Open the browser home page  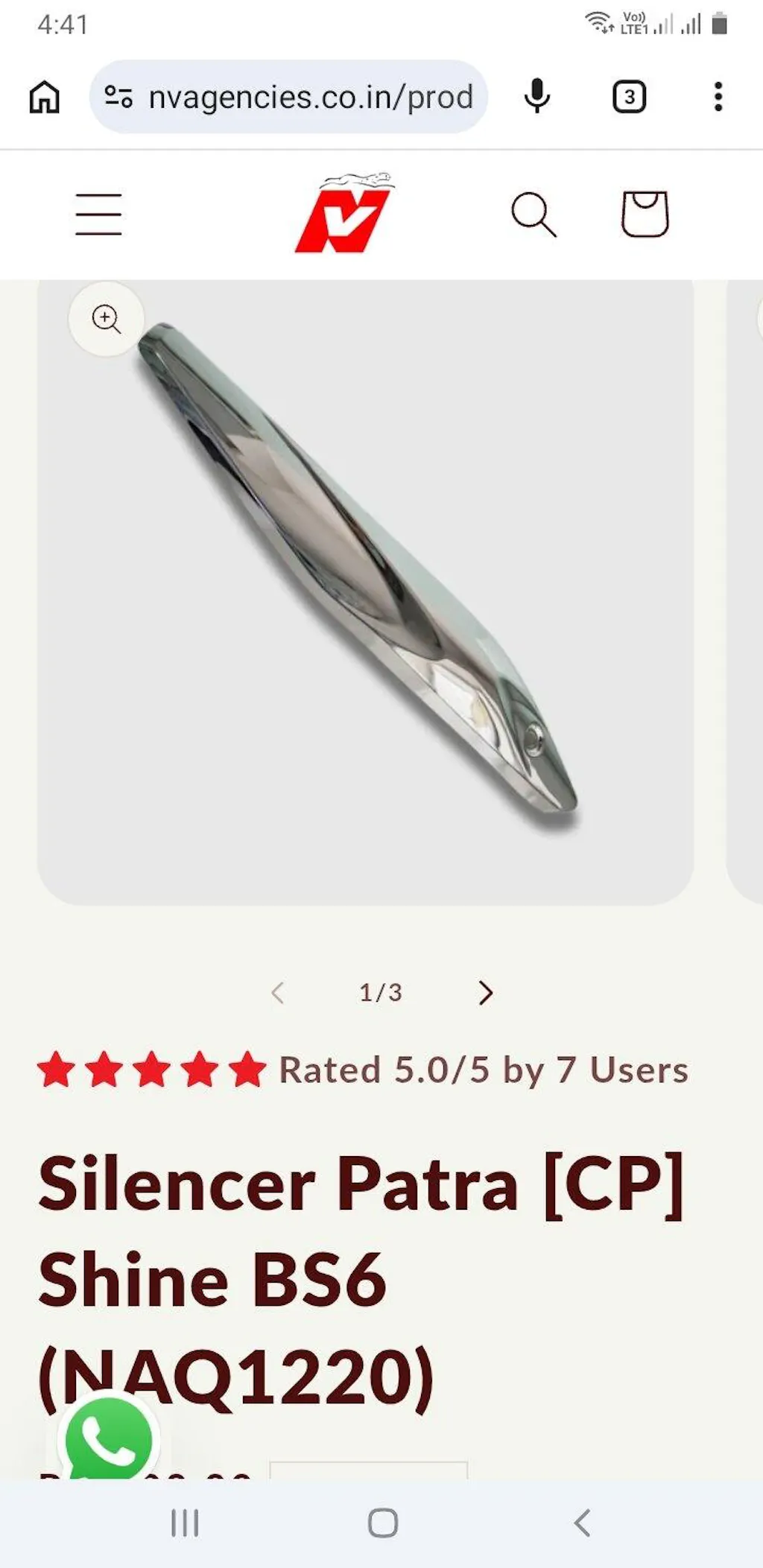[44, 97]
